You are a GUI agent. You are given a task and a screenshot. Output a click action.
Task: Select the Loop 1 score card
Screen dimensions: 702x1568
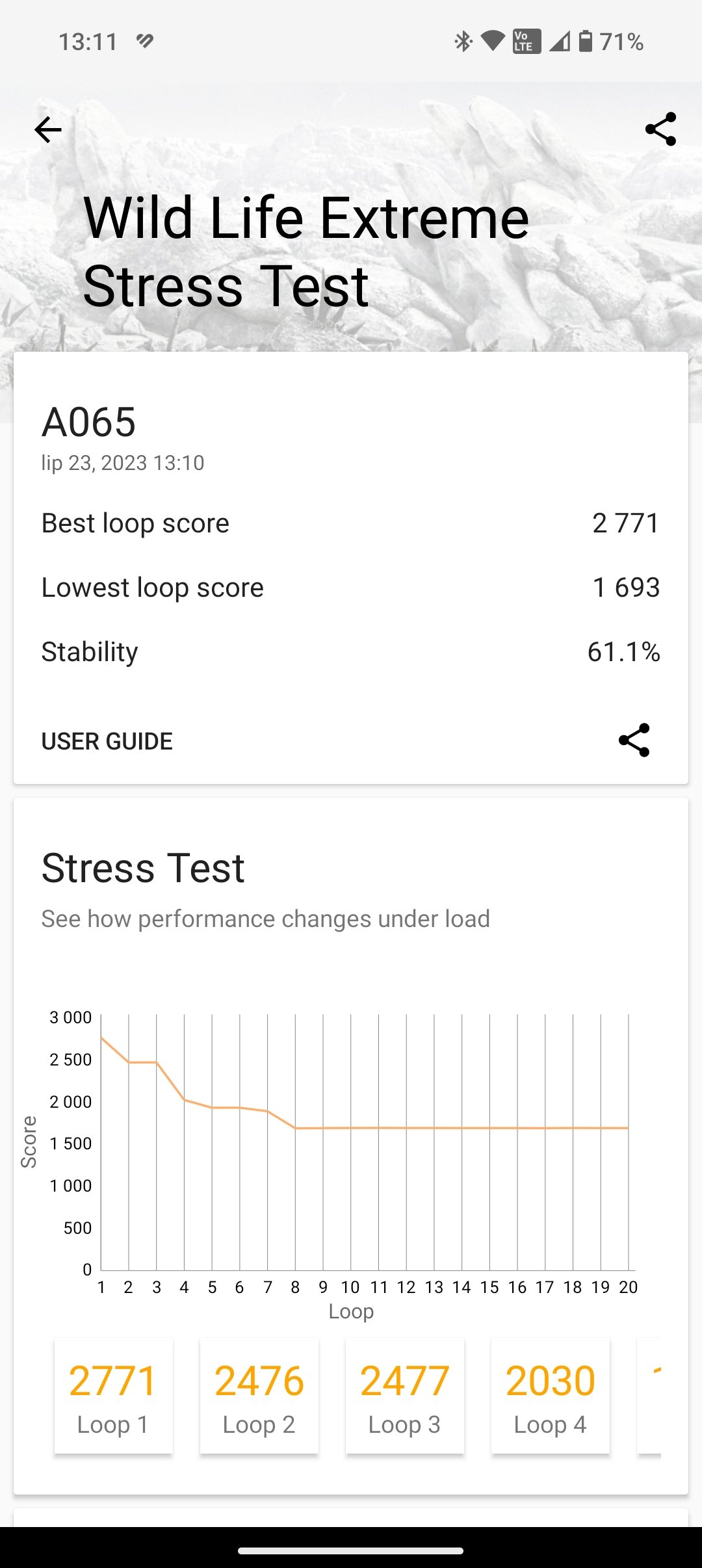pos(114,1395)
